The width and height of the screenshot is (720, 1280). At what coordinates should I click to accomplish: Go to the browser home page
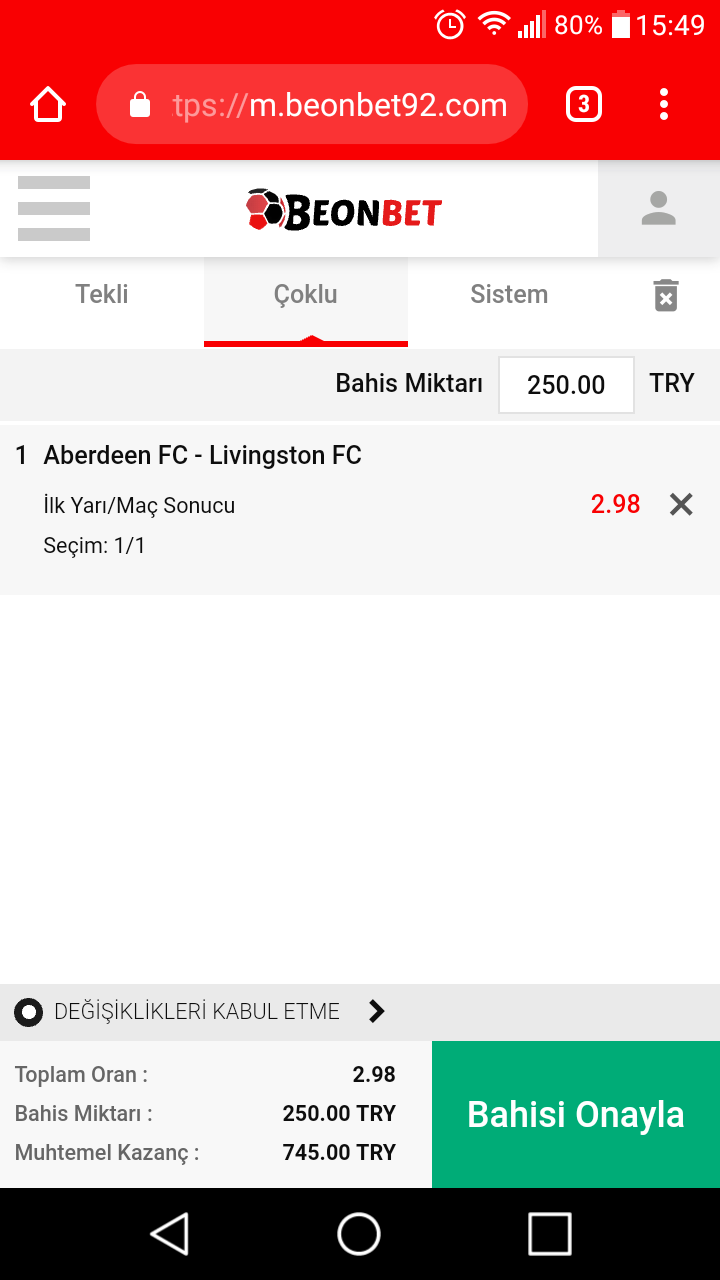(48, 105)
